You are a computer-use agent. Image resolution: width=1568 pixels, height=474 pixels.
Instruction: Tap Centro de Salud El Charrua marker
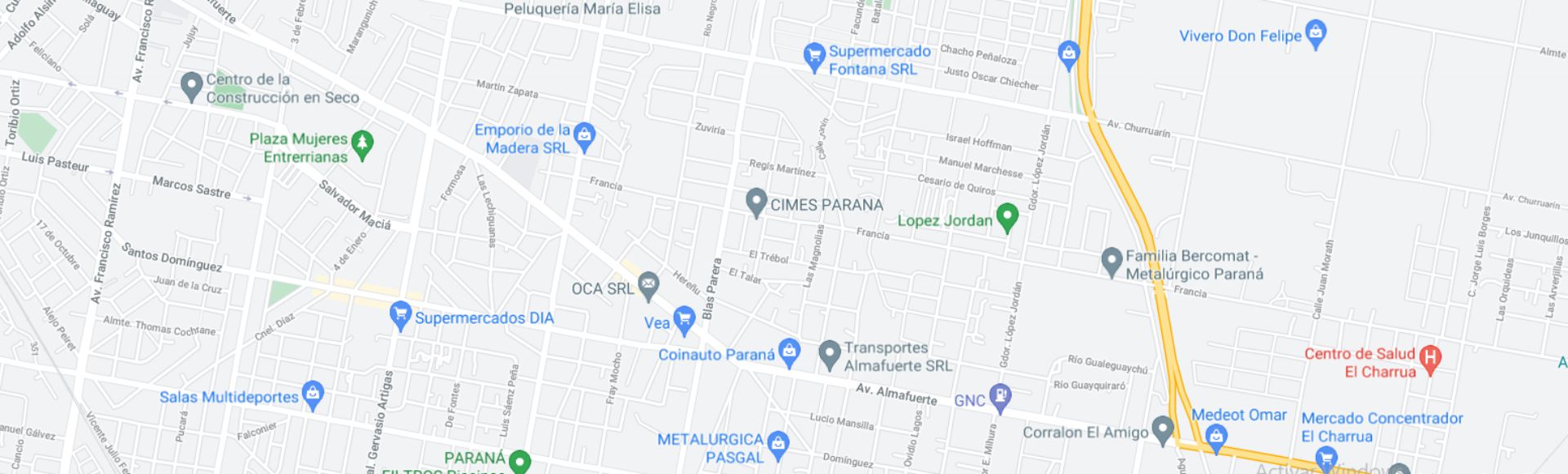pyautogui.click(x=1429, y=358)
